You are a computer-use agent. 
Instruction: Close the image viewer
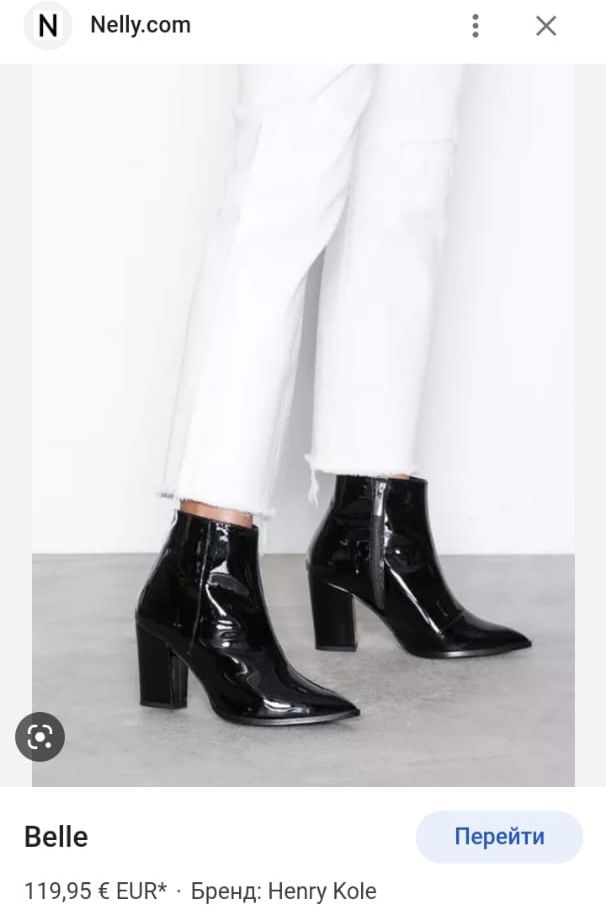(546, 26)
